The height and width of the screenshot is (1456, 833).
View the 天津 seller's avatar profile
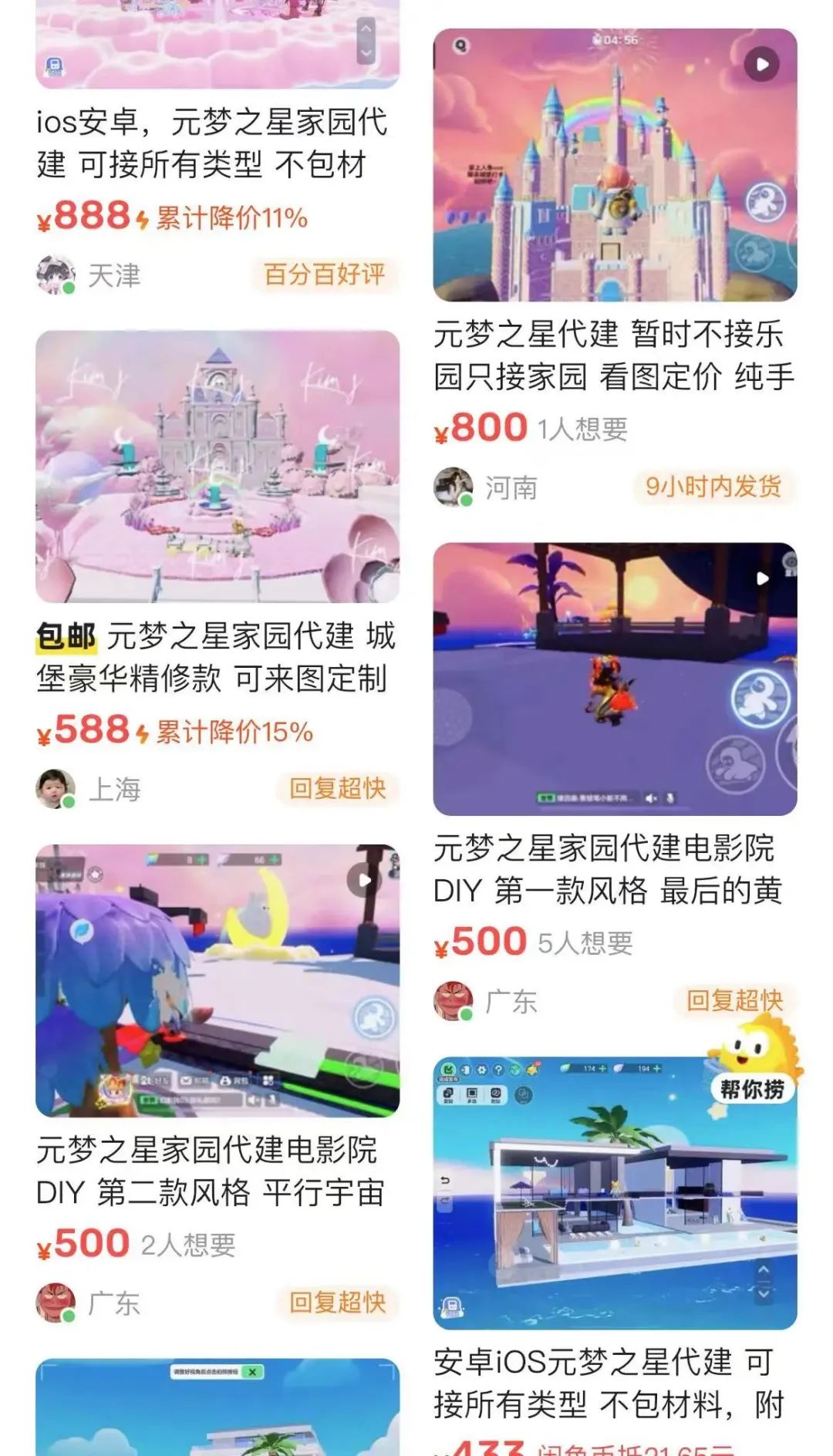(56, 275)
